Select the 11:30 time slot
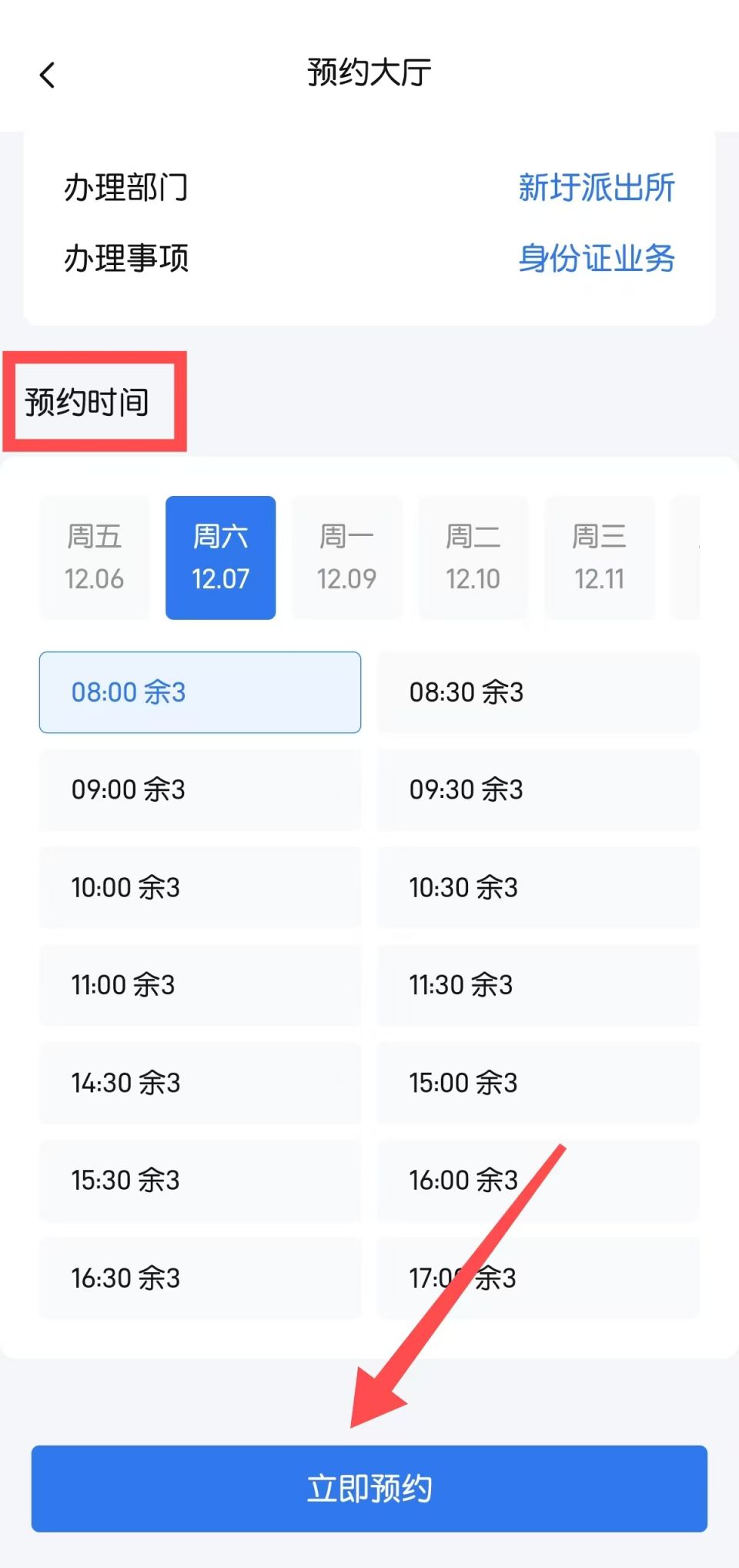Screen dimensions: 739x1568 538,985
